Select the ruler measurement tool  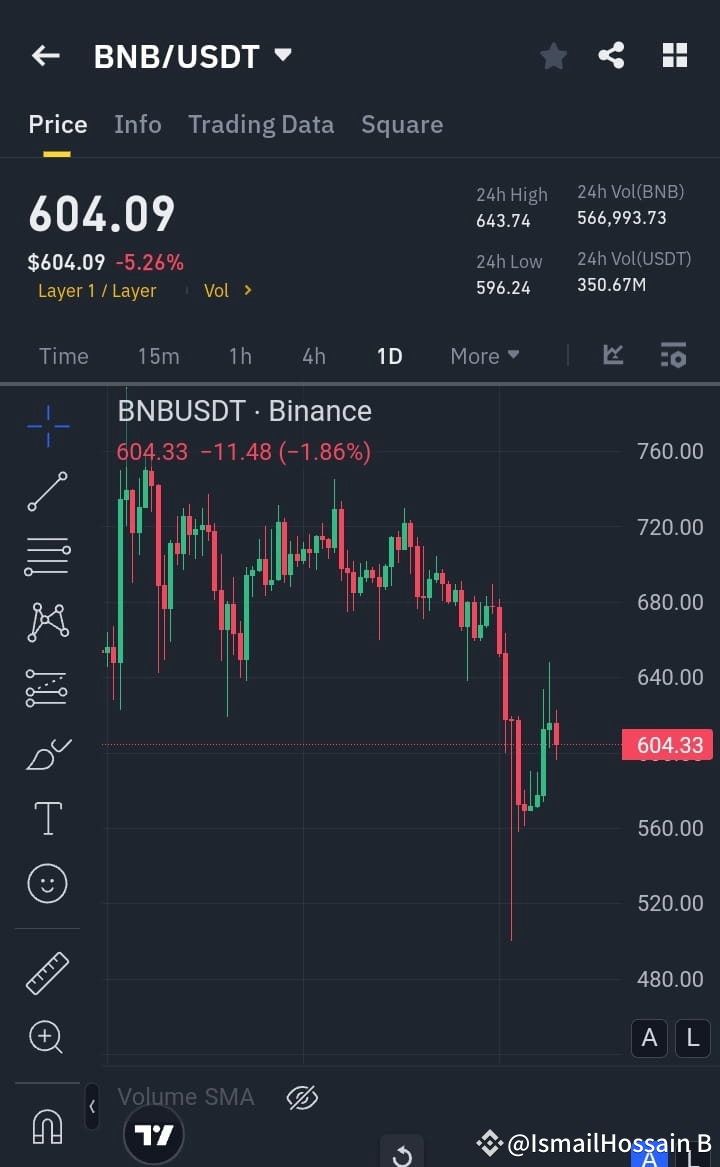[x=46, y=971]
